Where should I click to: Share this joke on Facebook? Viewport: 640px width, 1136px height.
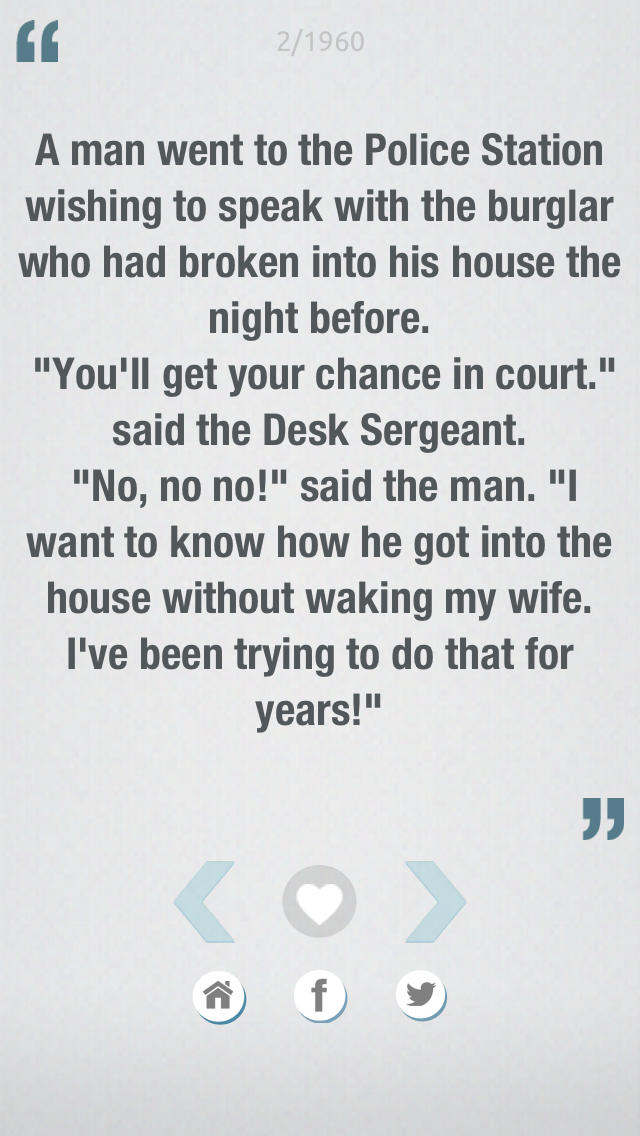coord(319,995)
